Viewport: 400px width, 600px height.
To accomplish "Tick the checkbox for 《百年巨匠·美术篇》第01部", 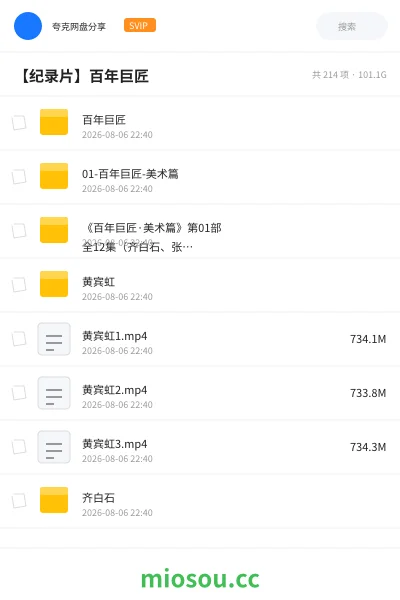I will 19,231.
